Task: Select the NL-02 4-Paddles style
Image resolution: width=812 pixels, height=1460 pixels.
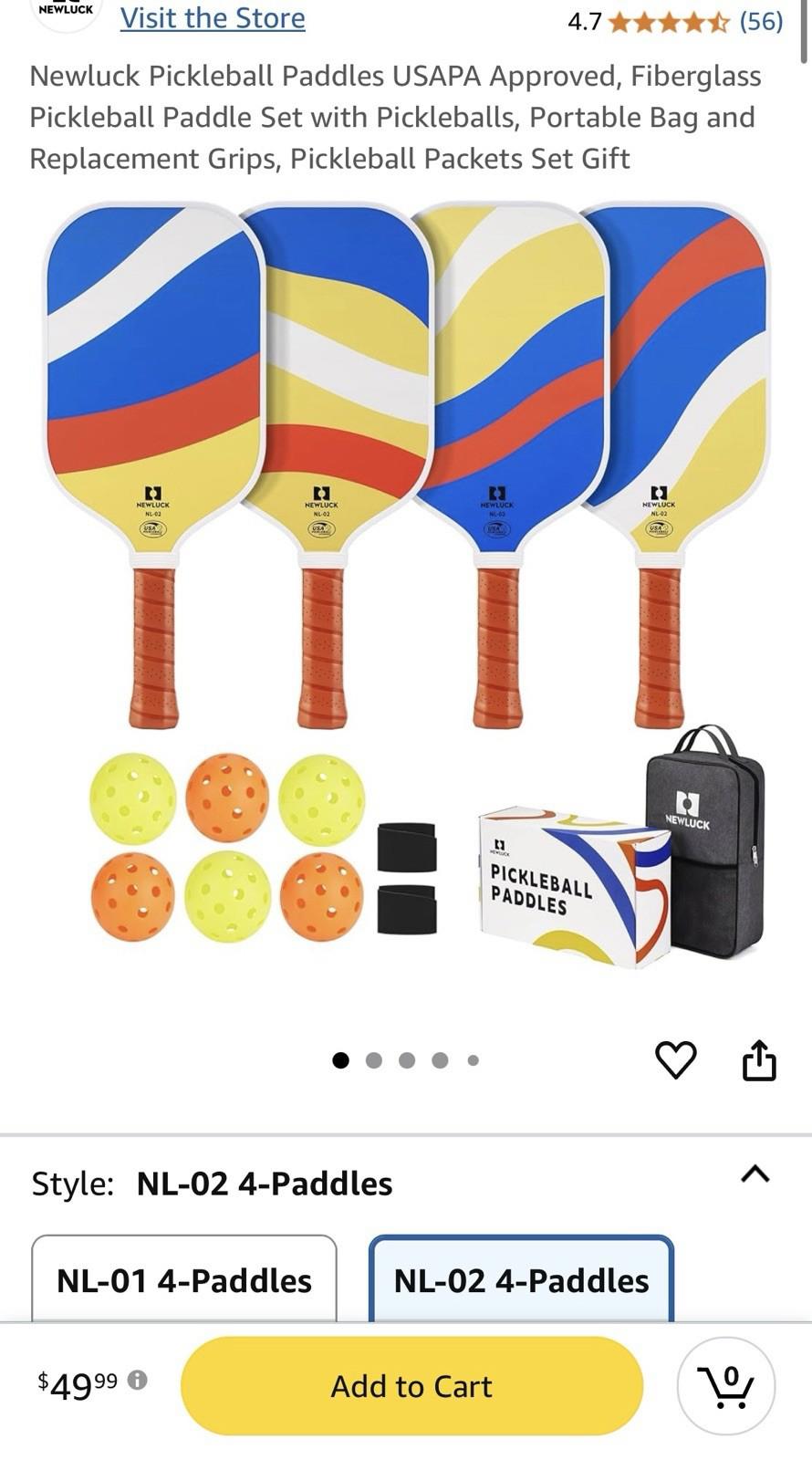Action: [x=521, y=1278]
